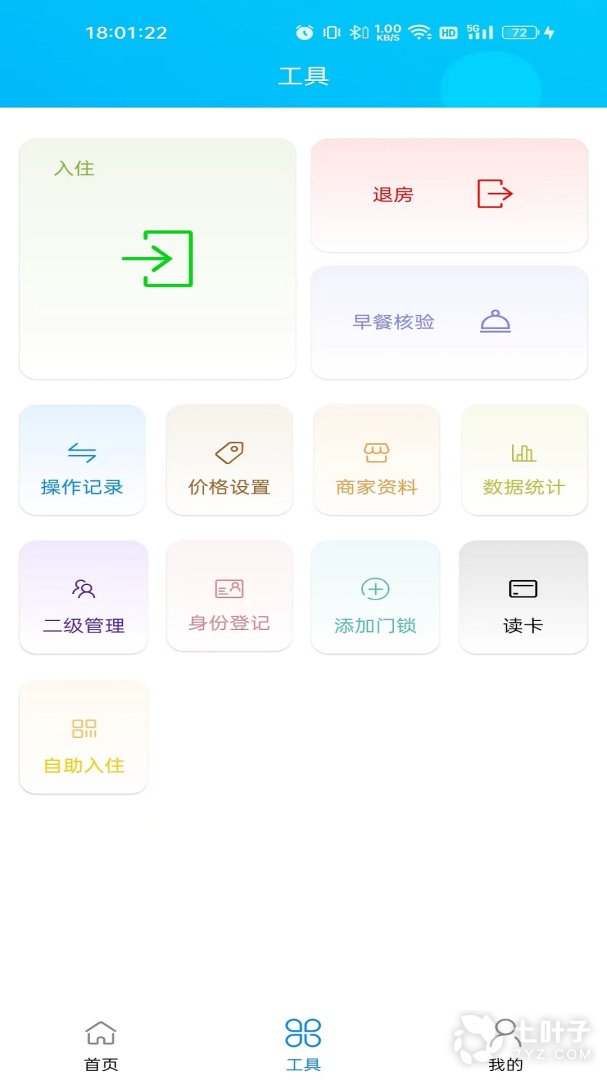This screenshot has height=1080, width=607.
Task: View 操作记录 operation records
Action: click(82, 460)
